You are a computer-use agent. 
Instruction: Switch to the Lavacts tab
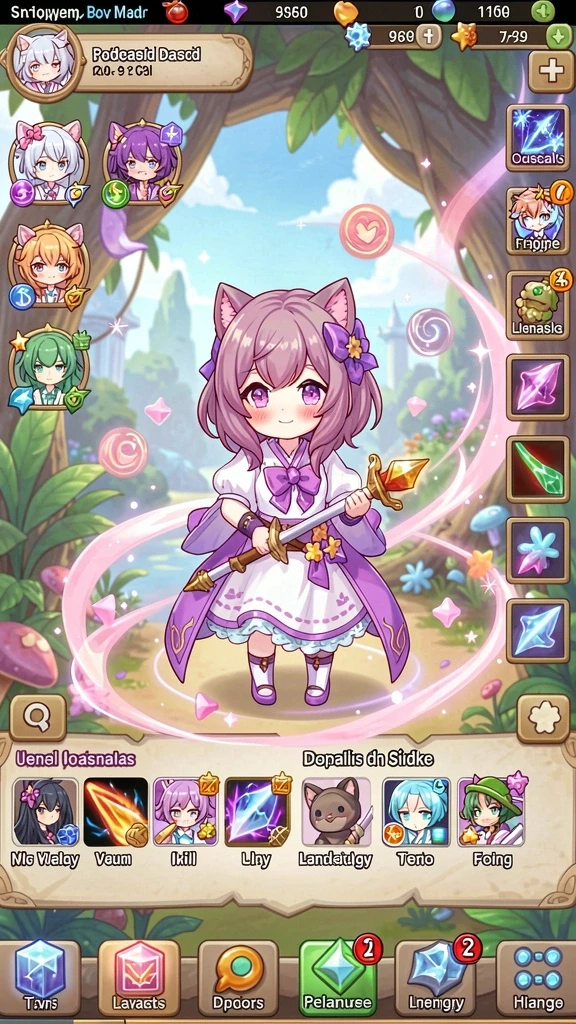(x=138, y=978)
